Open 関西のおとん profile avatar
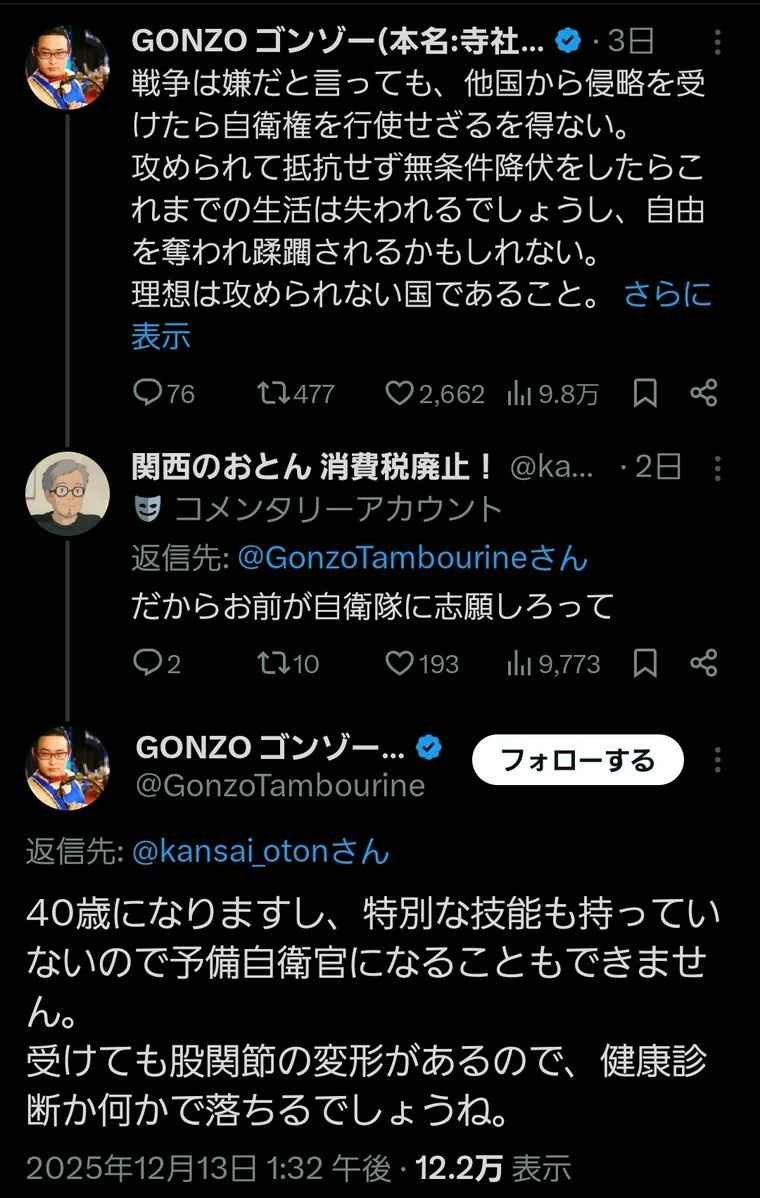Image resolution: width=760 pixels, height=1198 pixels. pos(68,494)
